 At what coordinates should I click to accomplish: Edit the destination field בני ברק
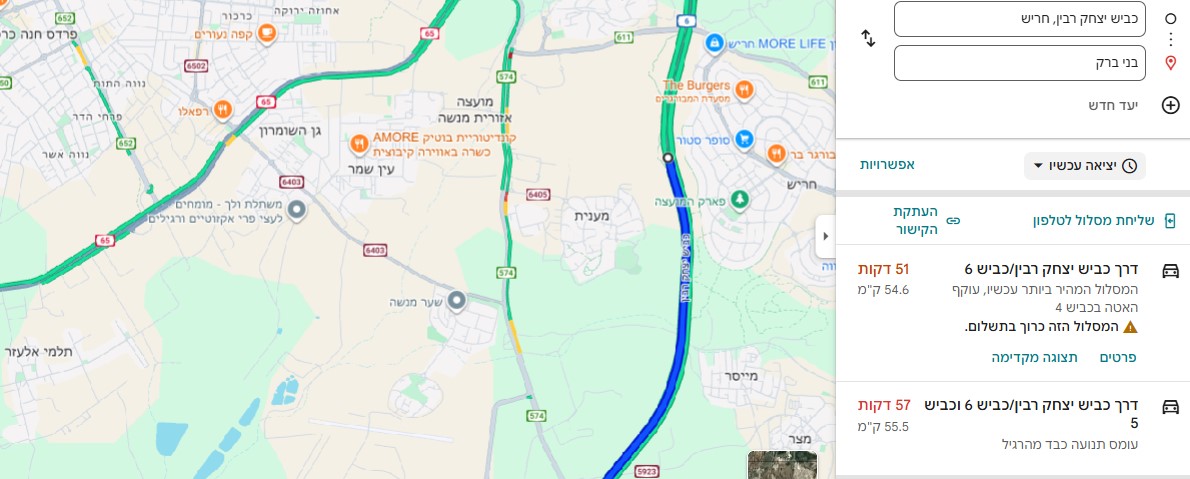(1019, 62)
